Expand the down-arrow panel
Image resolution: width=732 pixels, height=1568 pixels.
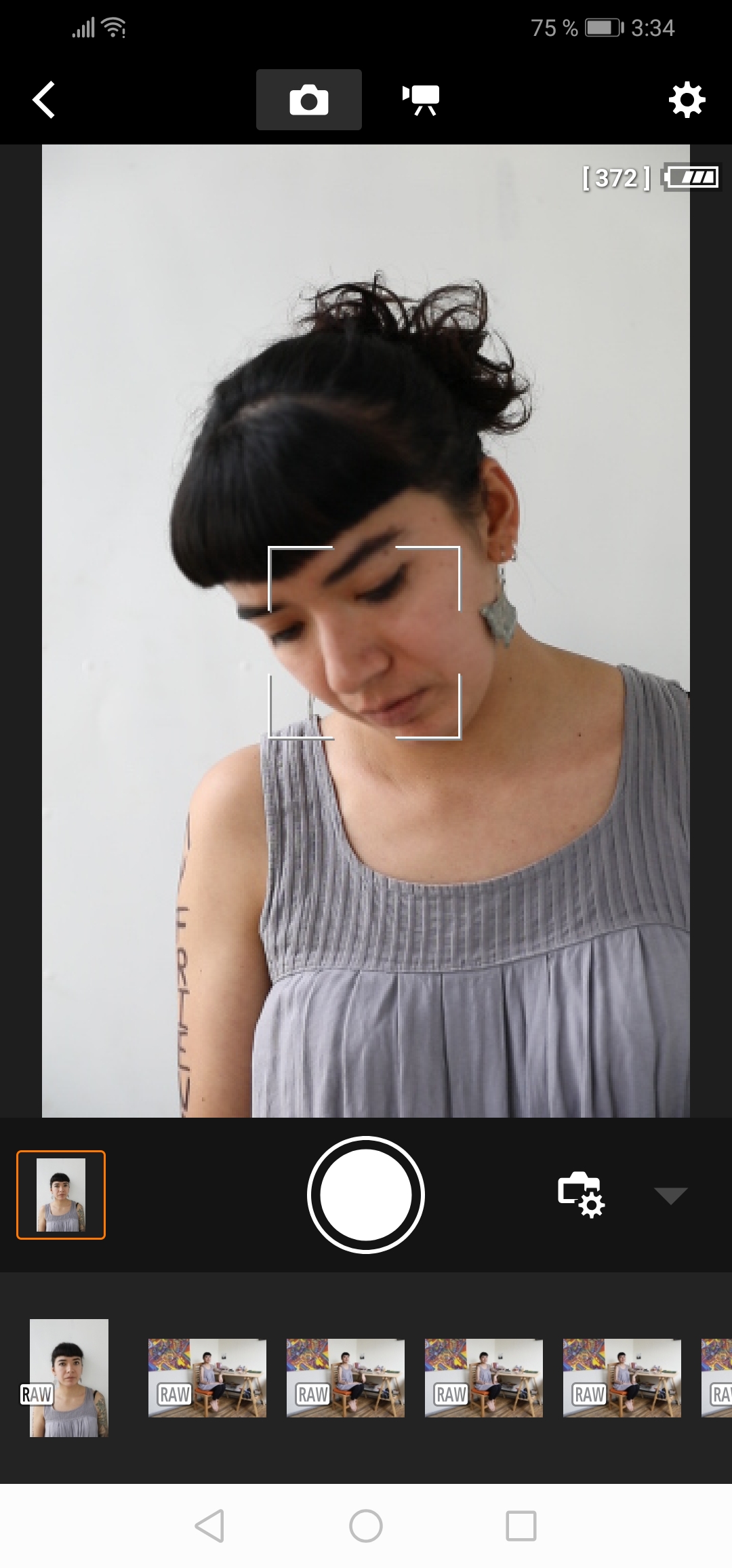coord(670,1195)
